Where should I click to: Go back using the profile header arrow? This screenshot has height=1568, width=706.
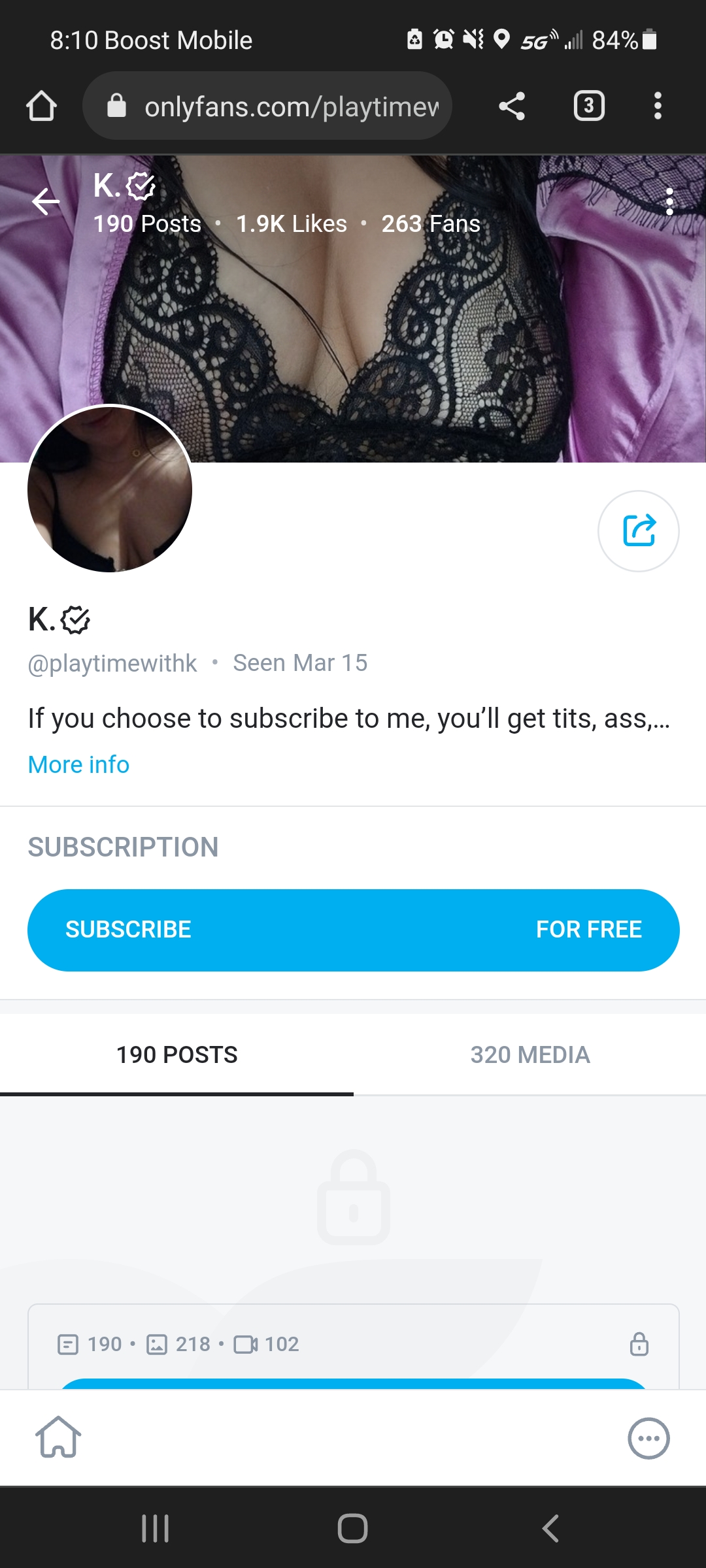[x=46, y=201]
